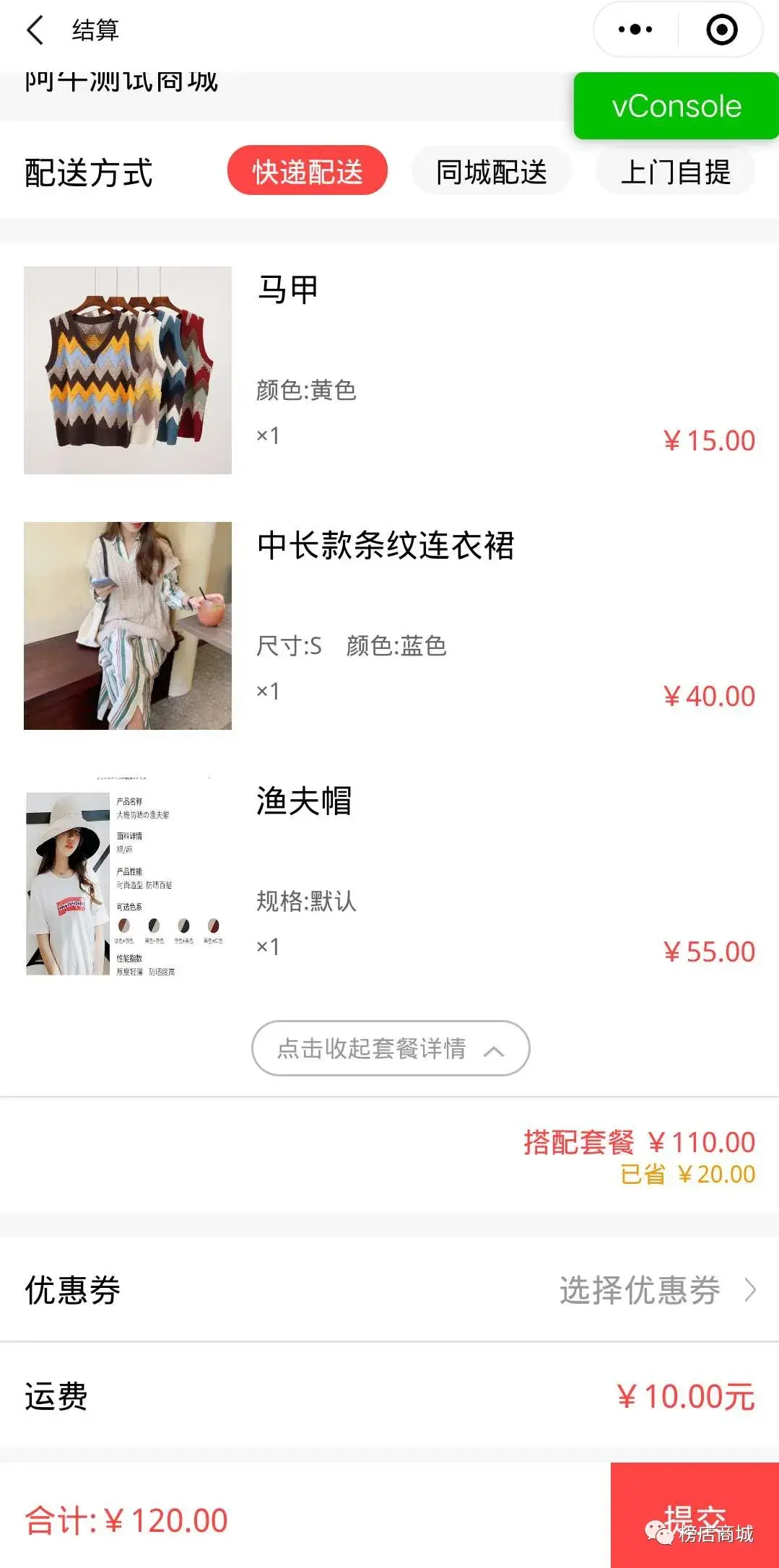Submit the order with 提交 button
The width and height of the screenshot is (779, 1568).
click(x=694, y=1515)
